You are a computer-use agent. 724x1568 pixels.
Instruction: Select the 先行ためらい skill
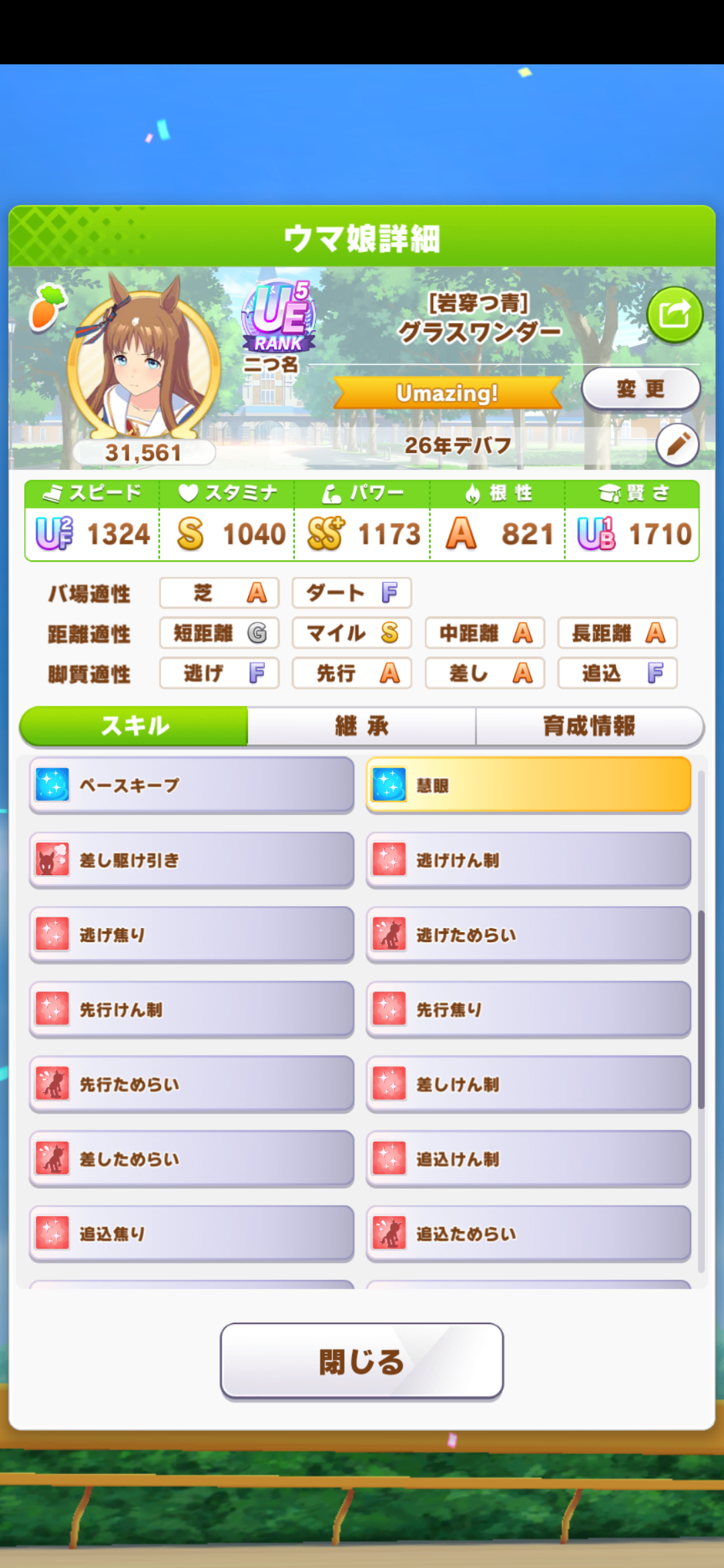pos(192,1084)
